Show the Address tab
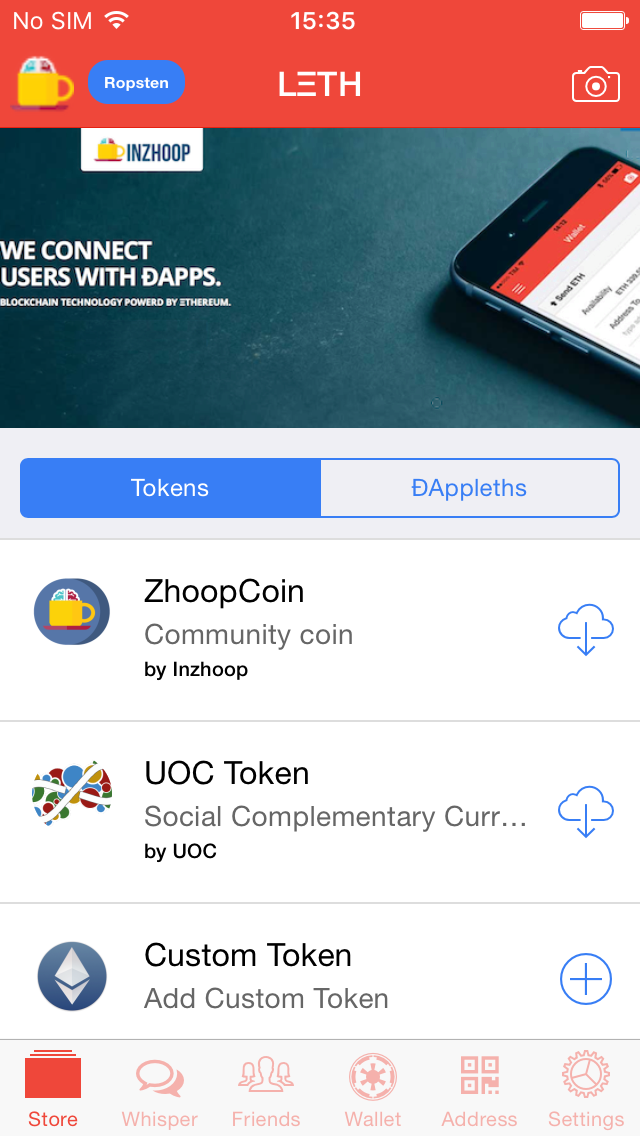This screenshot has height=1136, width=640. (x=480, y=1090)
